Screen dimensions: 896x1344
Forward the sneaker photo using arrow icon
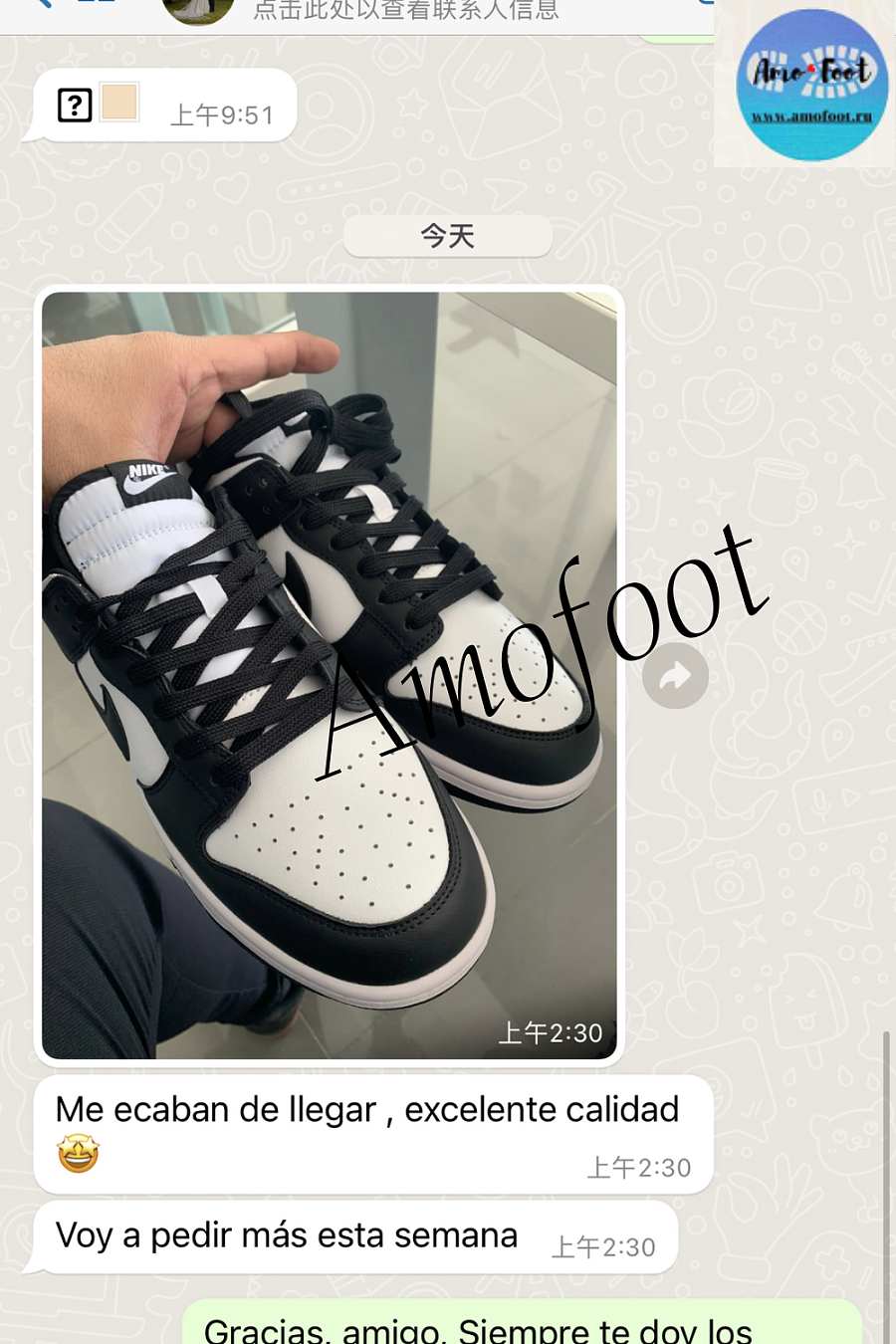pyautogui.click(x=675, y=676)
